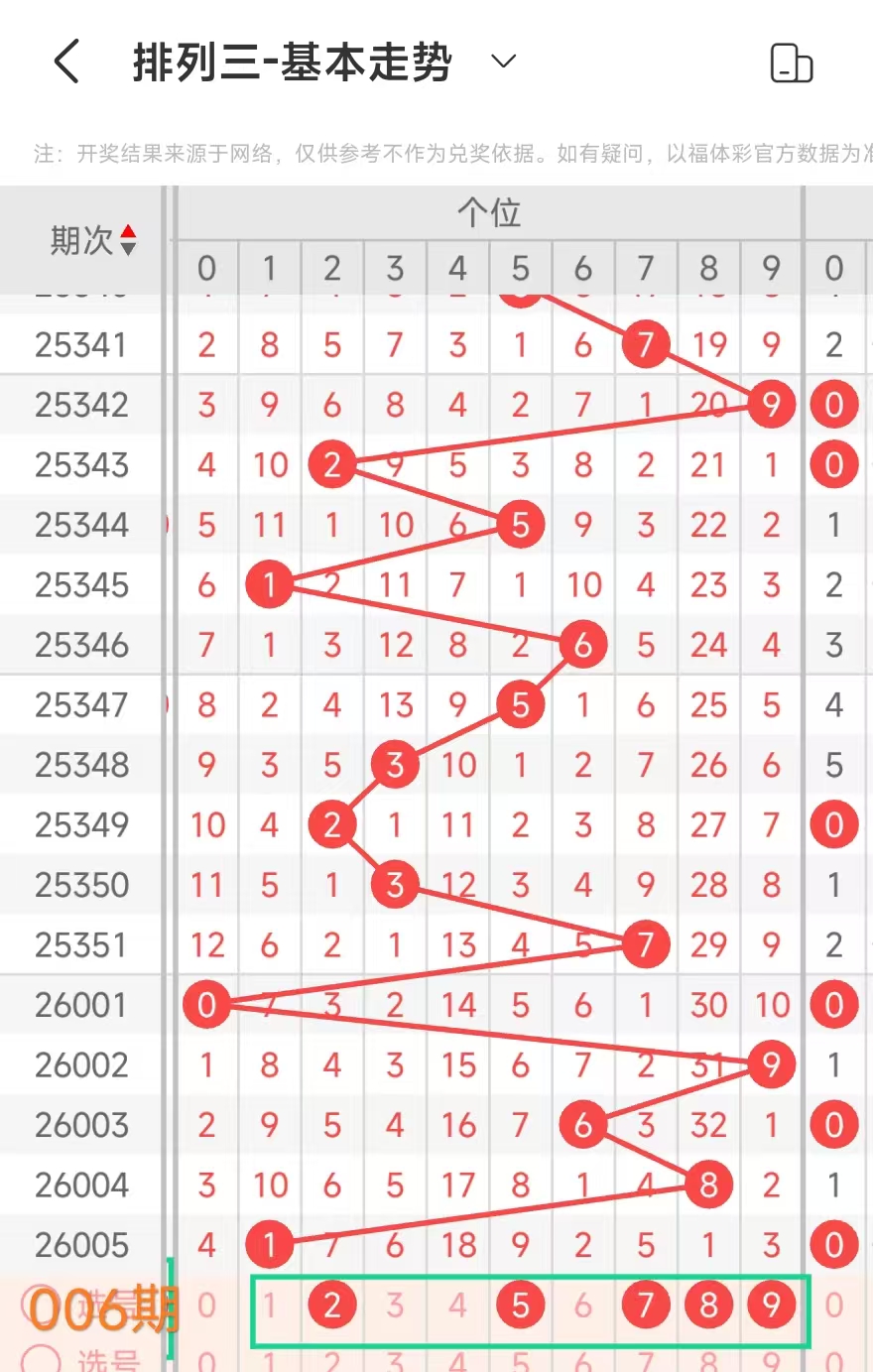The width and height of the screenshot is (873, 1372).
Task: Select number 4 in the 006期 pick row
Action: coord(457,1306)
